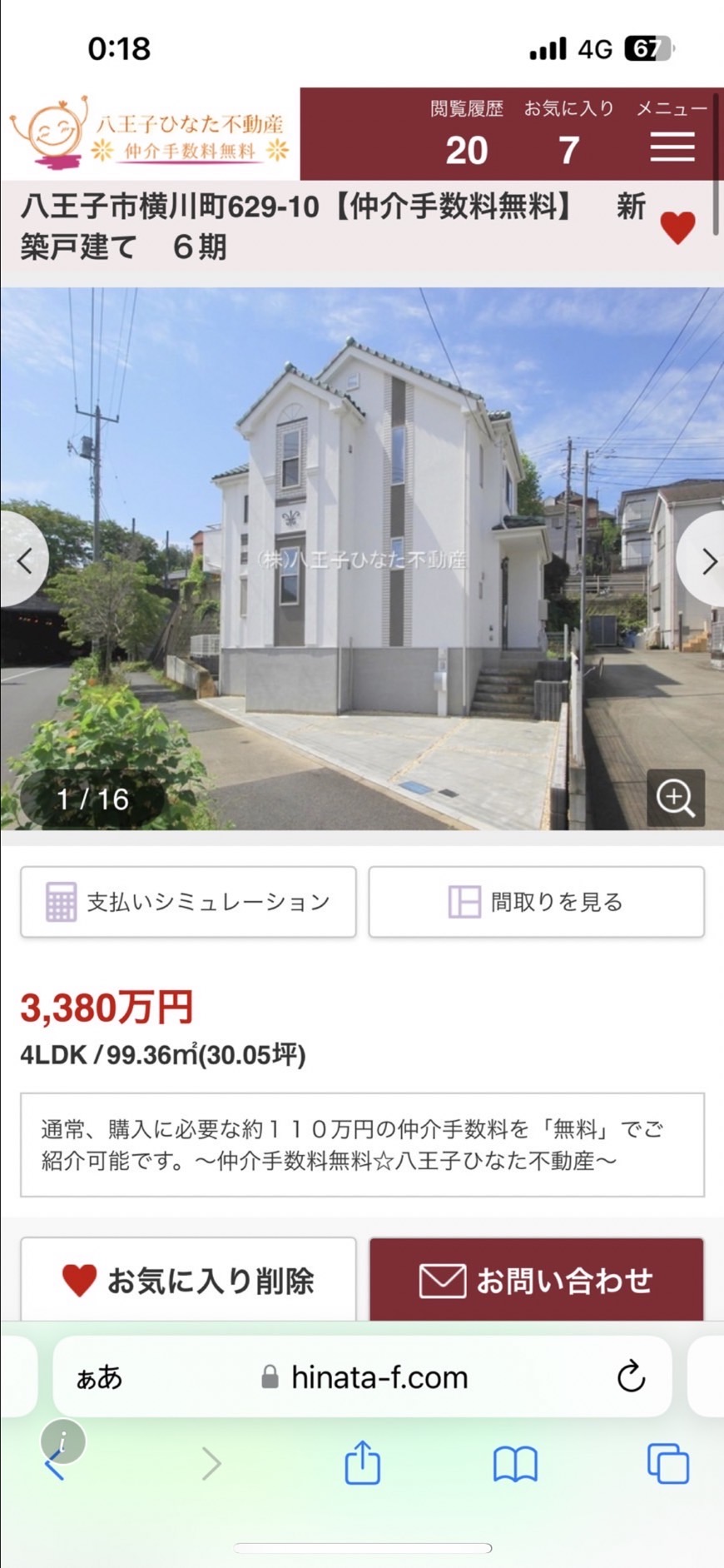Image resolution: width=724 pixels, height=1568 pixels.
Task: Show all open Safari tabs
Action: [x=668, y=1463]
